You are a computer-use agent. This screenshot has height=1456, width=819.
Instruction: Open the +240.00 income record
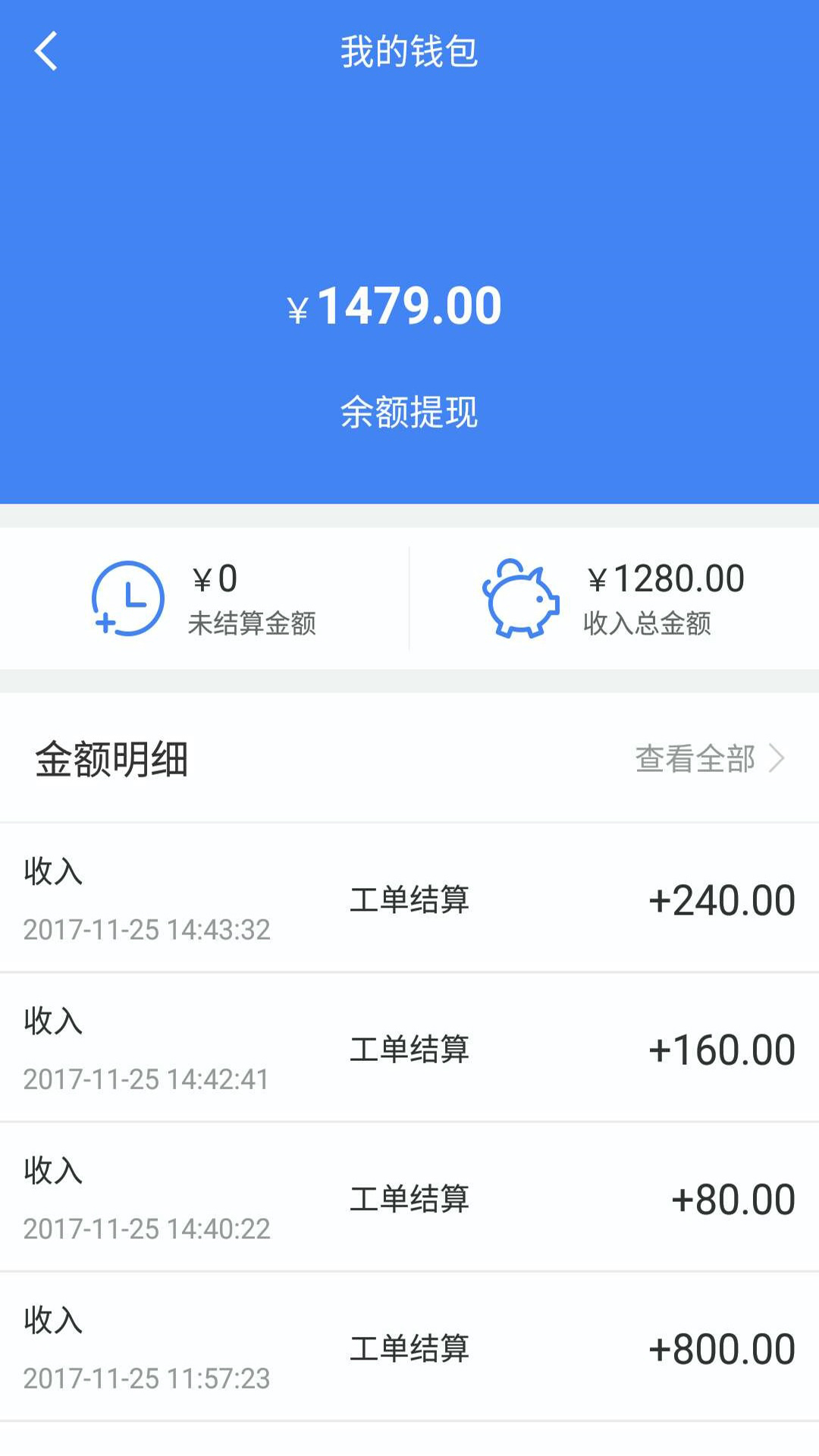click(409, 898)
